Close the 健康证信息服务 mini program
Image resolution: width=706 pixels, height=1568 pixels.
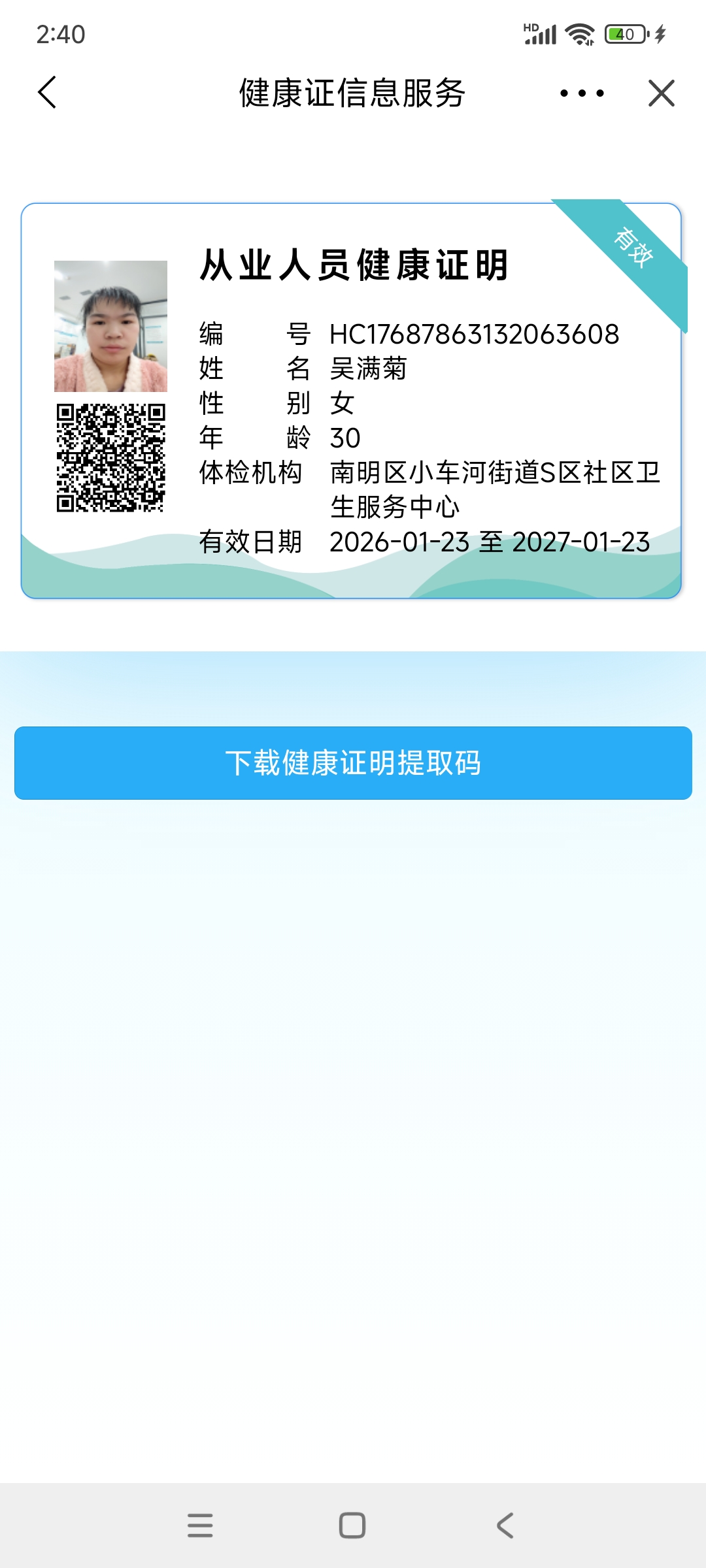(661, 93)
